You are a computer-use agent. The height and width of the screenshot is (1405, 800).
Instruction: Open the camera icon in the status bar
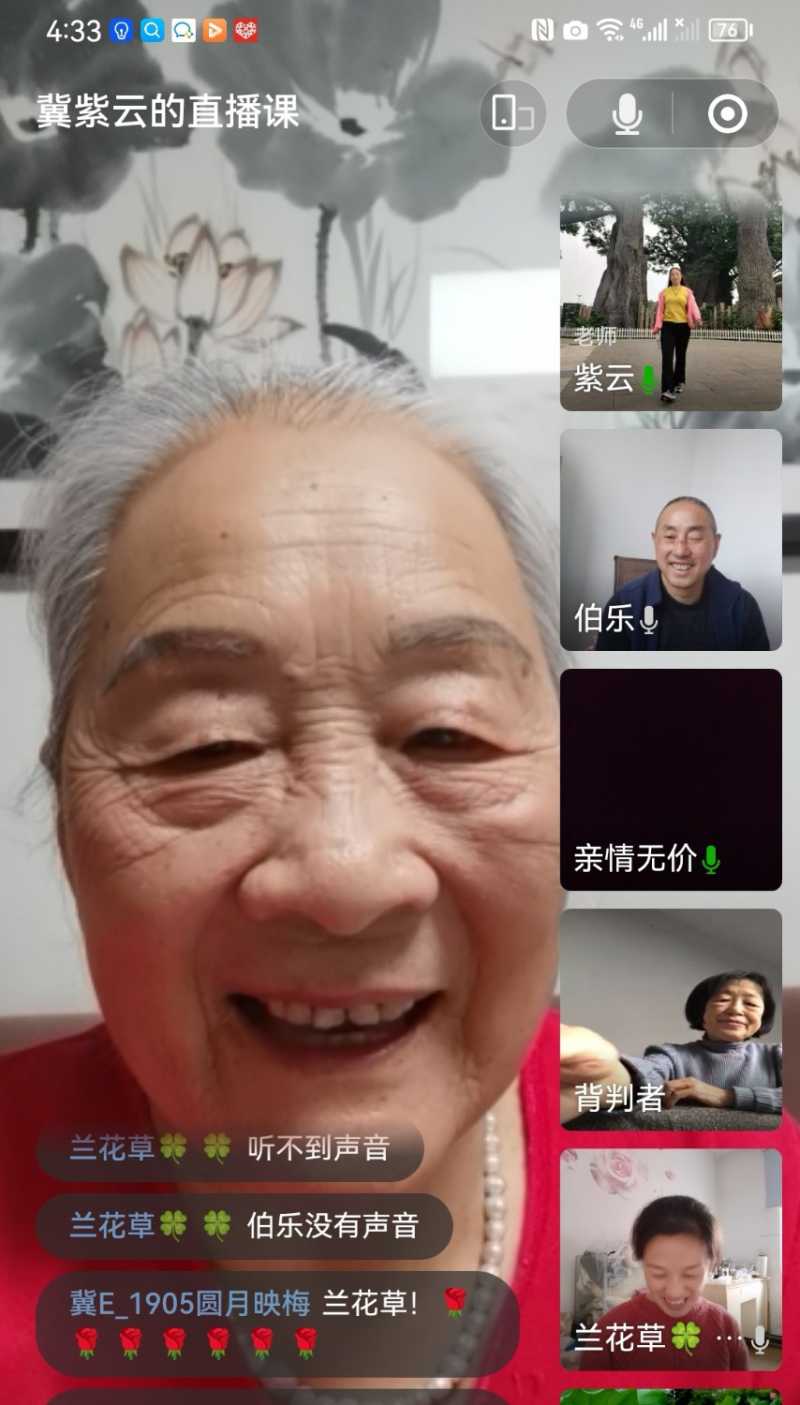[574, 31]
